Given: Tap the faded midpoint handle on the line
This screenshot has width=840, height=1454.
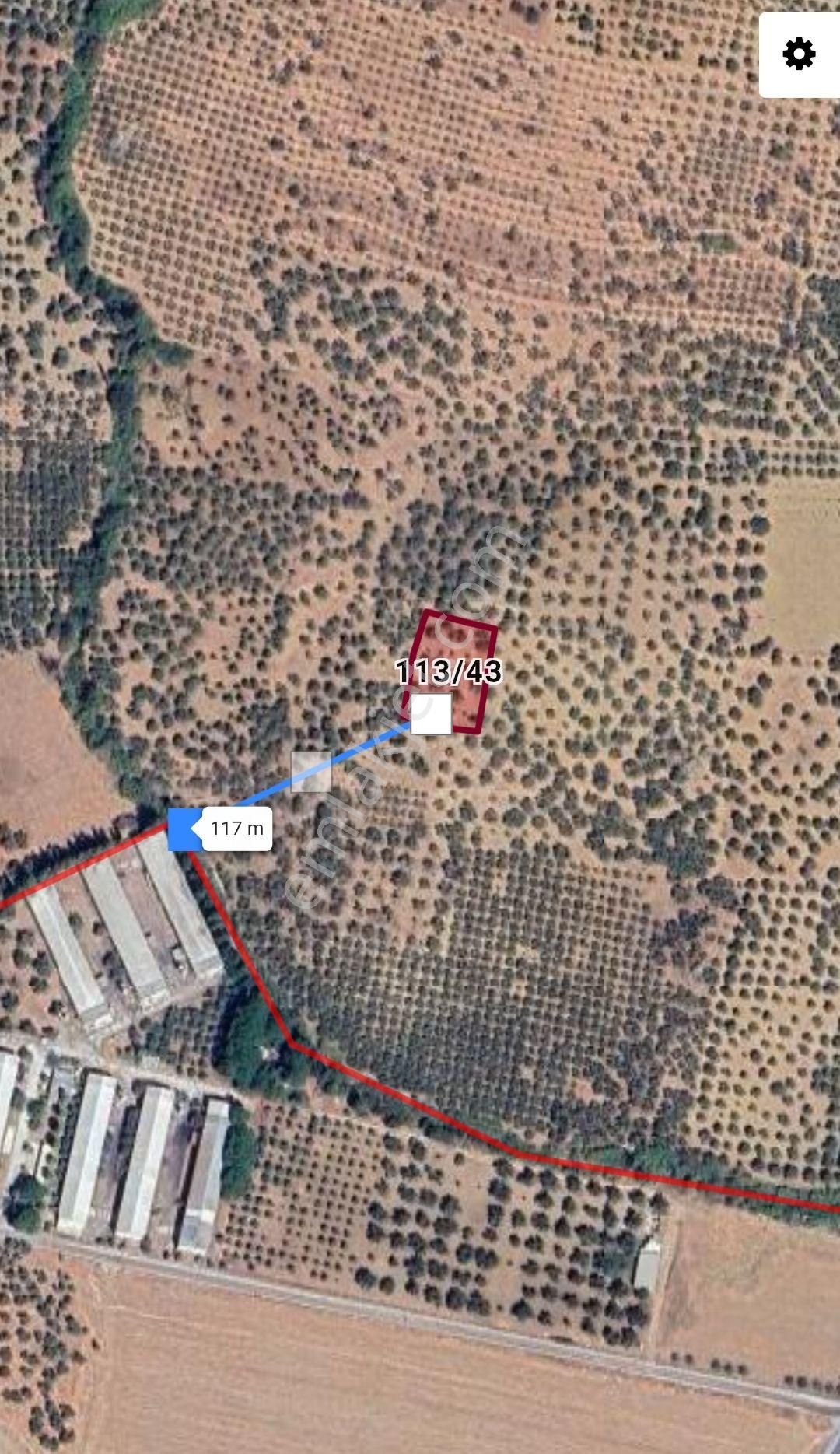Looking at the screenshot, I should (x=311, y=772).
